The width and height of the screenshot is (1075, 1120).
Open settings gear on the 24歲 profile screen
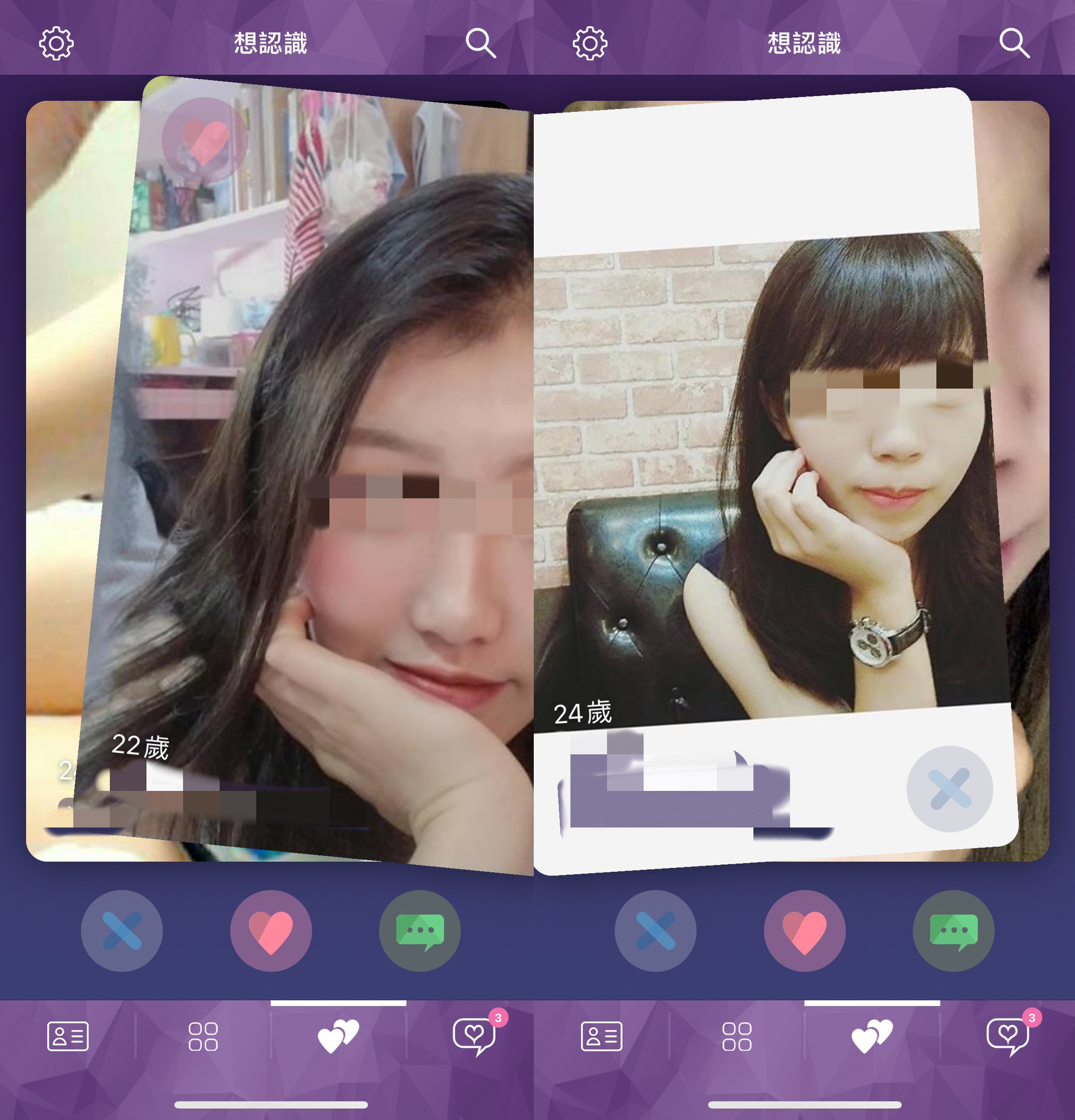click(x=590, y=44)
